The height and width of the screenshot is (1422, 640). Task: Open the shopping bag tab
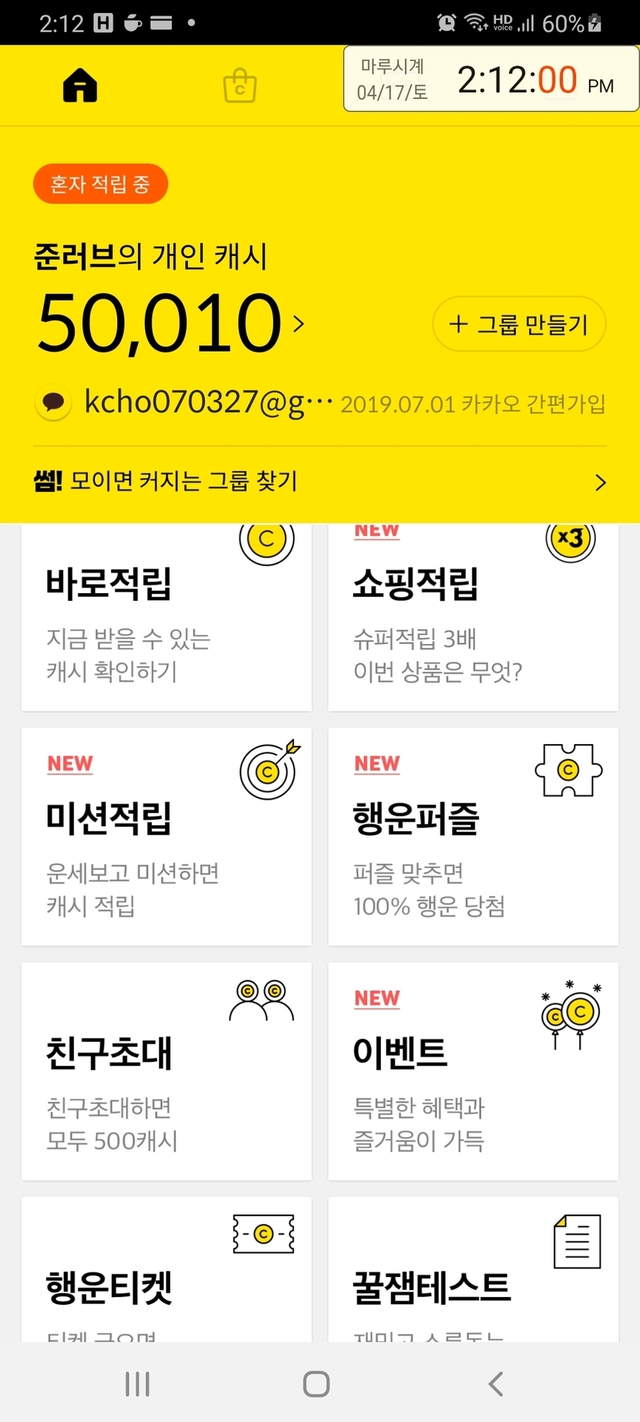click(240, 86)
